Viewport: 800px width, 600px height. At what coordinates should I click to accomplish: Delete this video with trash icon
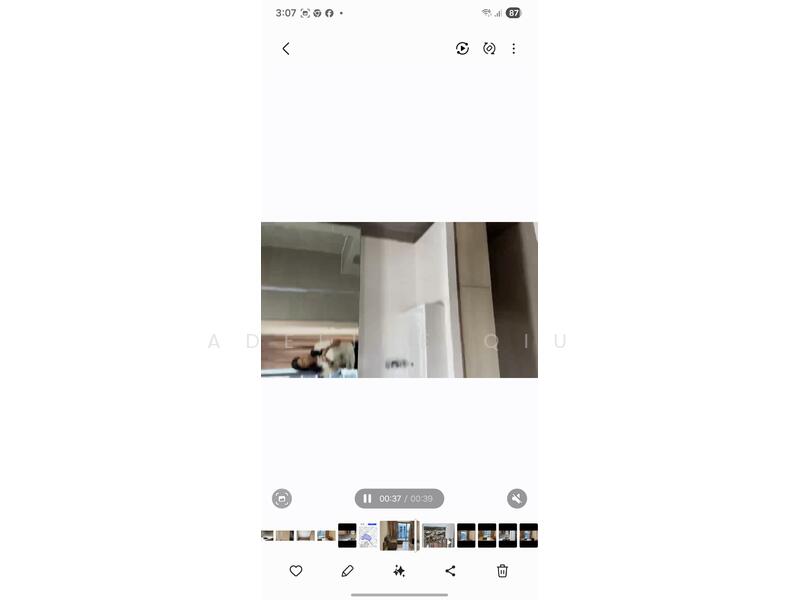click(x=503, y=571)
